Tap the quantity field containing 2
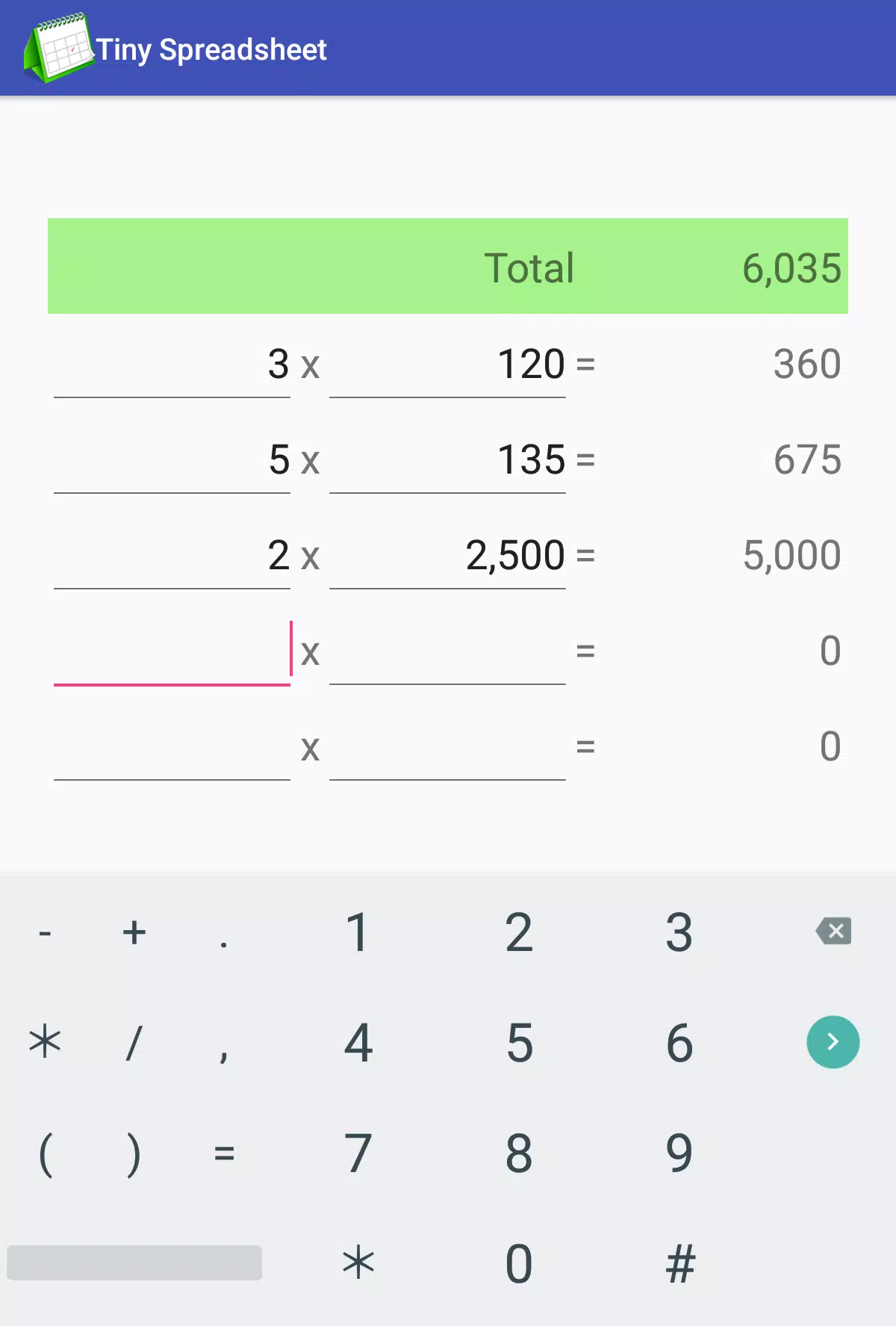896x1326 pixels. click(x=172, y=556)
